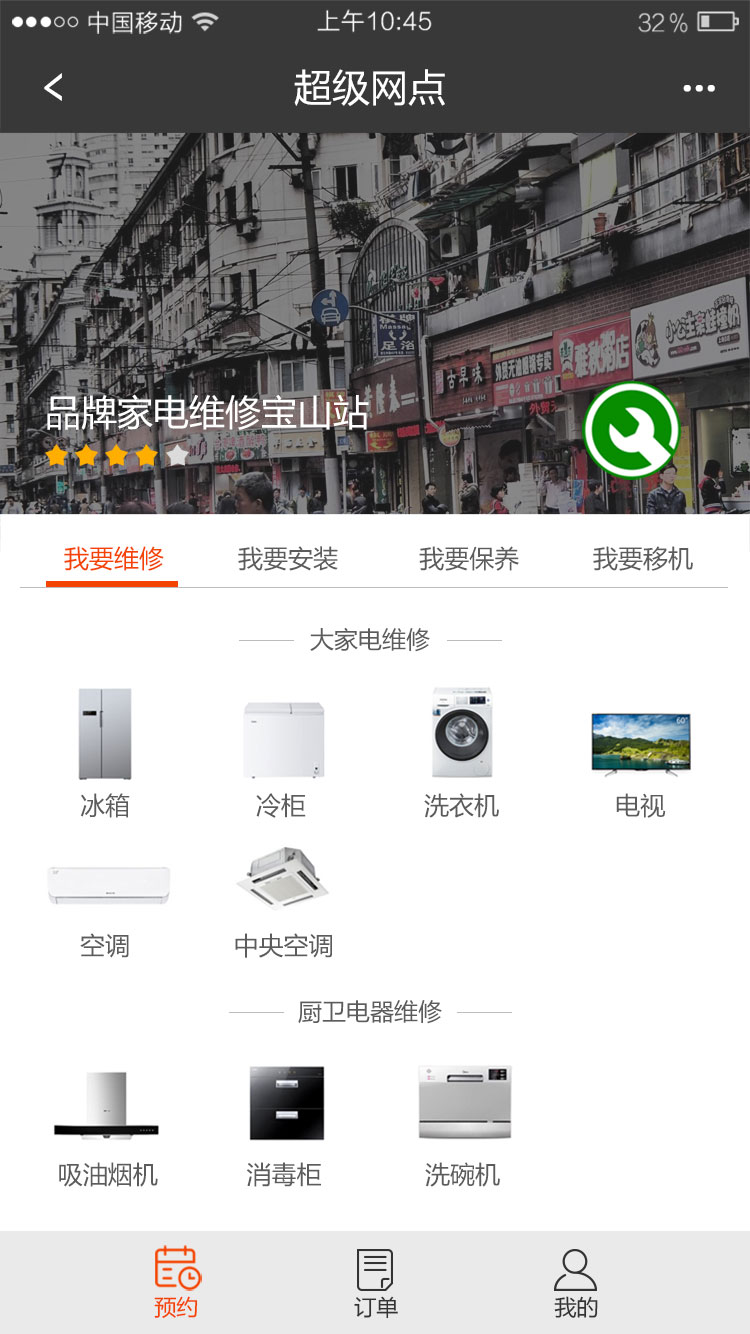The image size is (750, 1334).
Task: Open the three-dot overflow menu
Action: [699, 88]
